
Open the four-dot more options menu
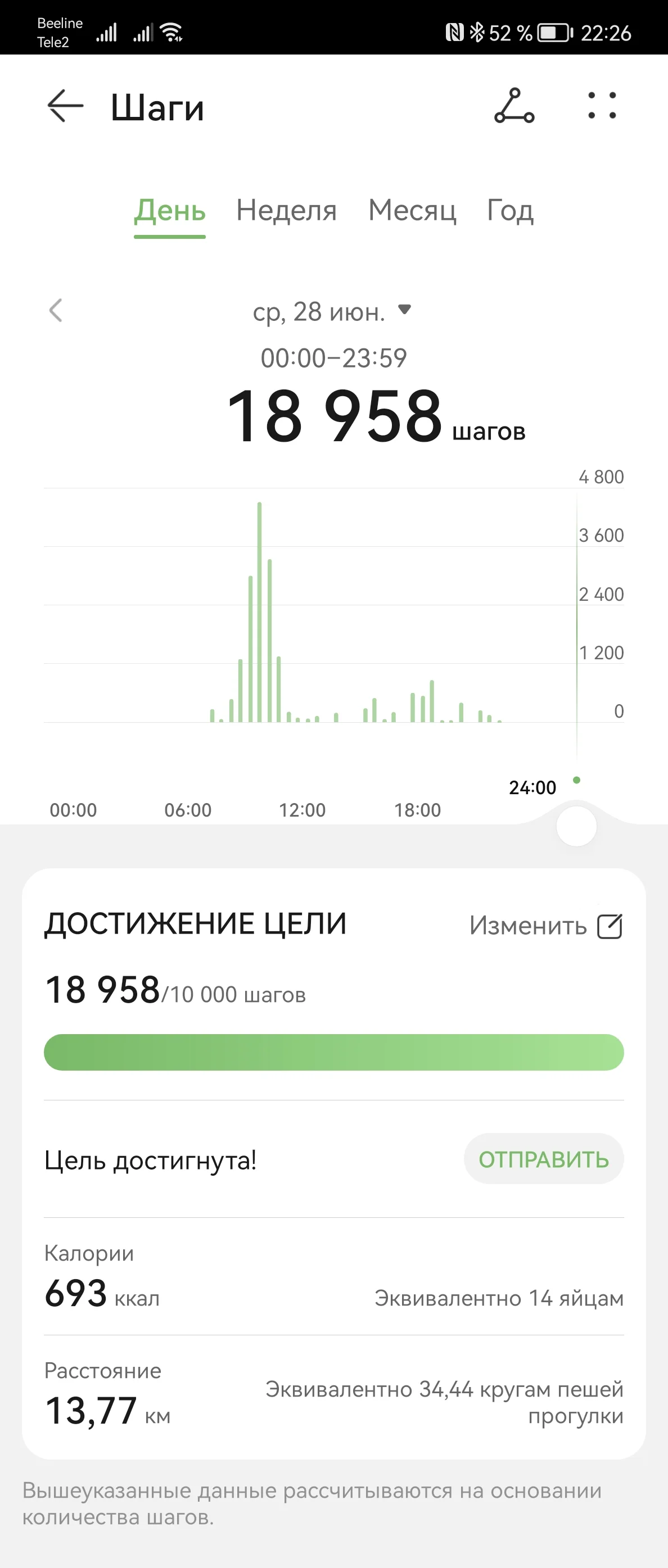pos(602,106)
